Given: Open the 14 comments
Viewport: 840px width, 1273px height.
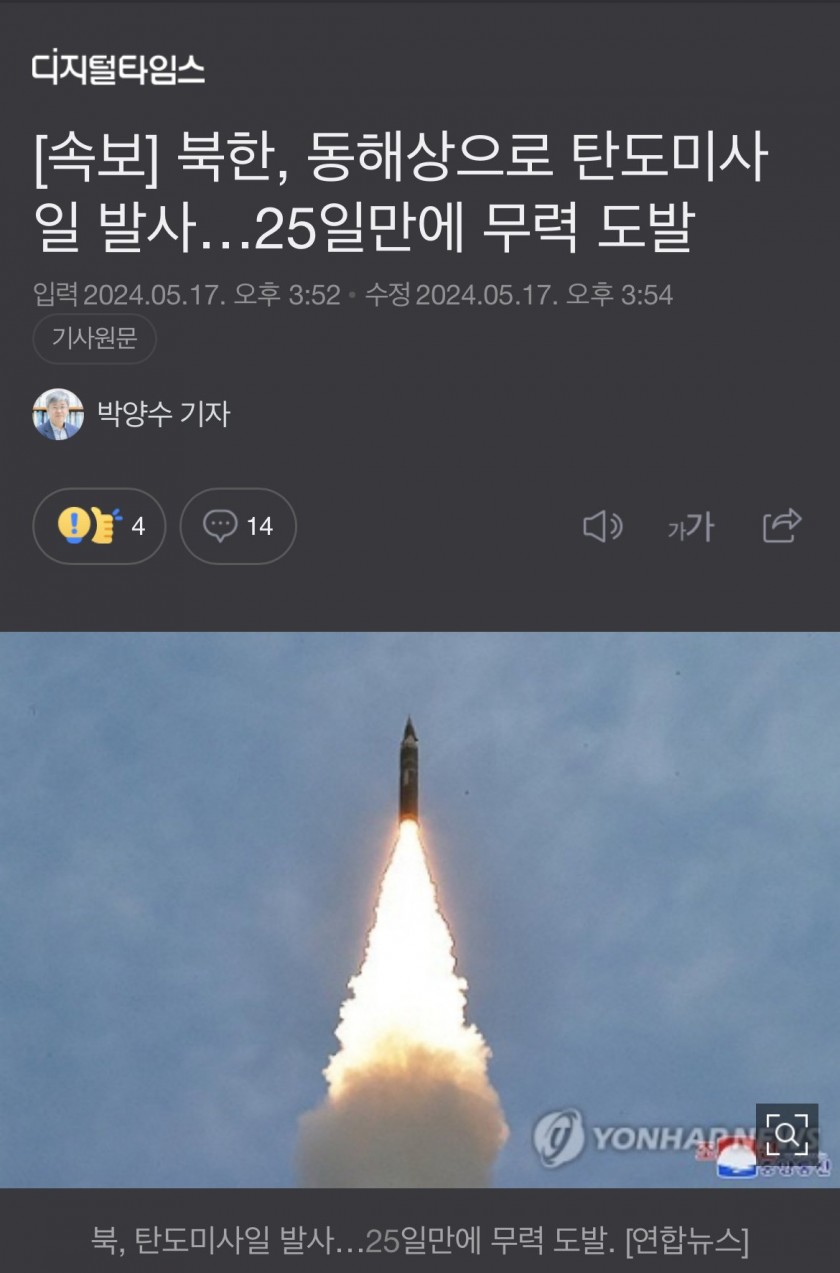Looking at the screenshot, I should (238, 526).
